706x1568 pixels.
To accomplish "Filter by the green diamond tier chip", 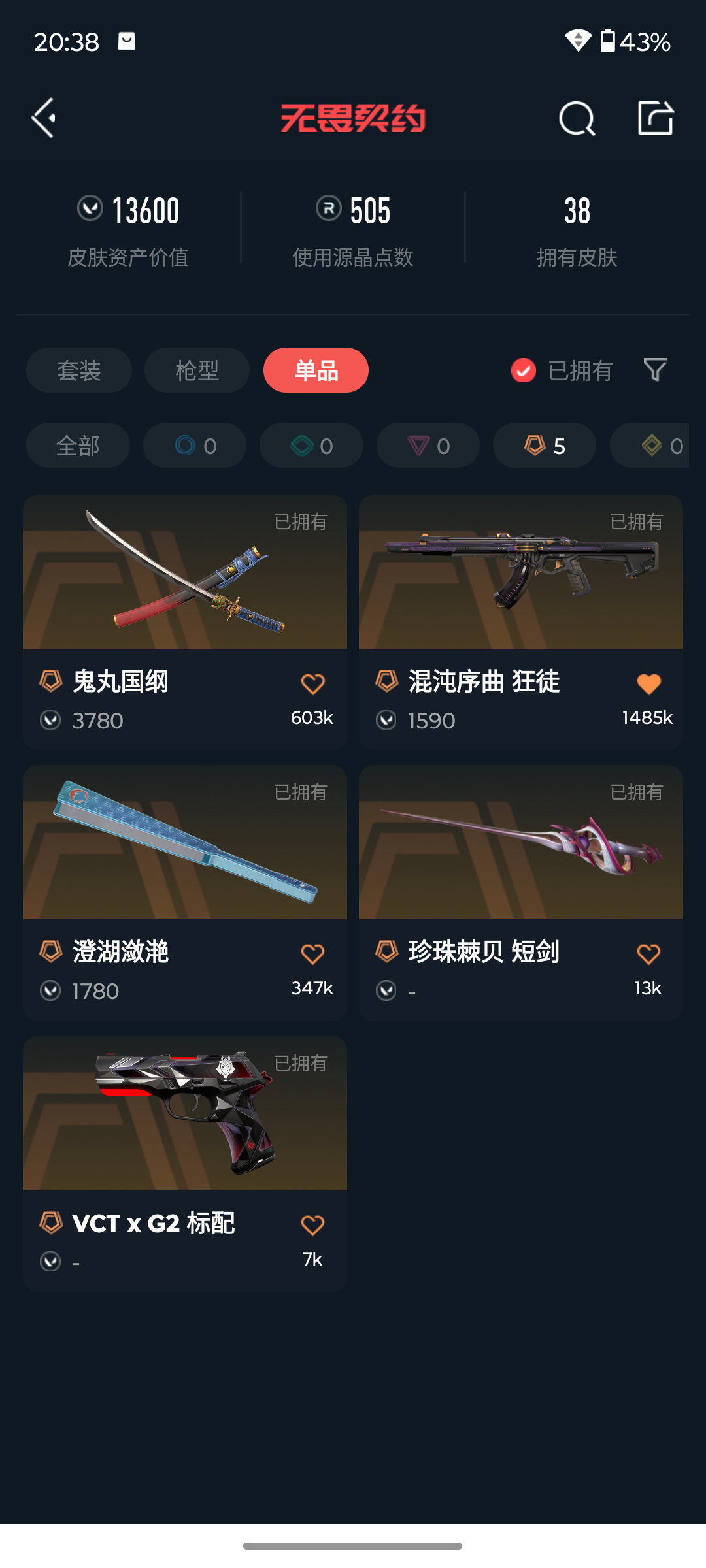I will click(x=311, y=446).
